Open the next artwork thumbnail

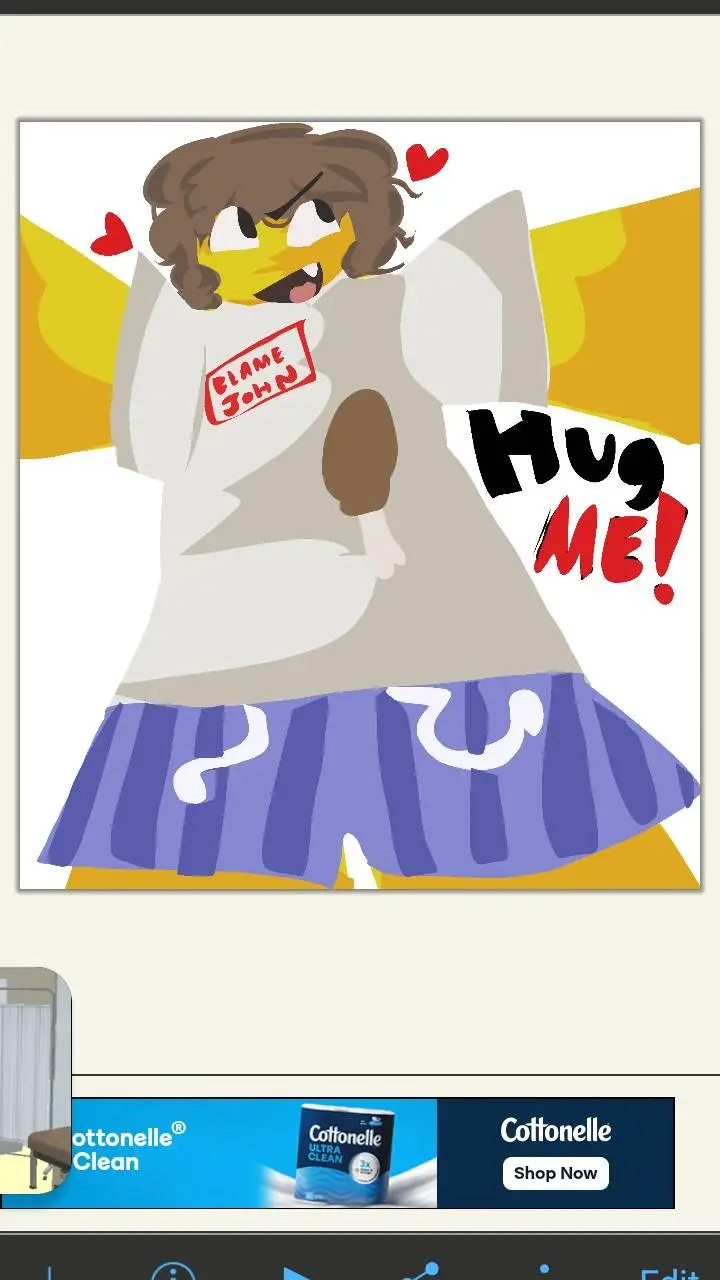coord(34,1080)
